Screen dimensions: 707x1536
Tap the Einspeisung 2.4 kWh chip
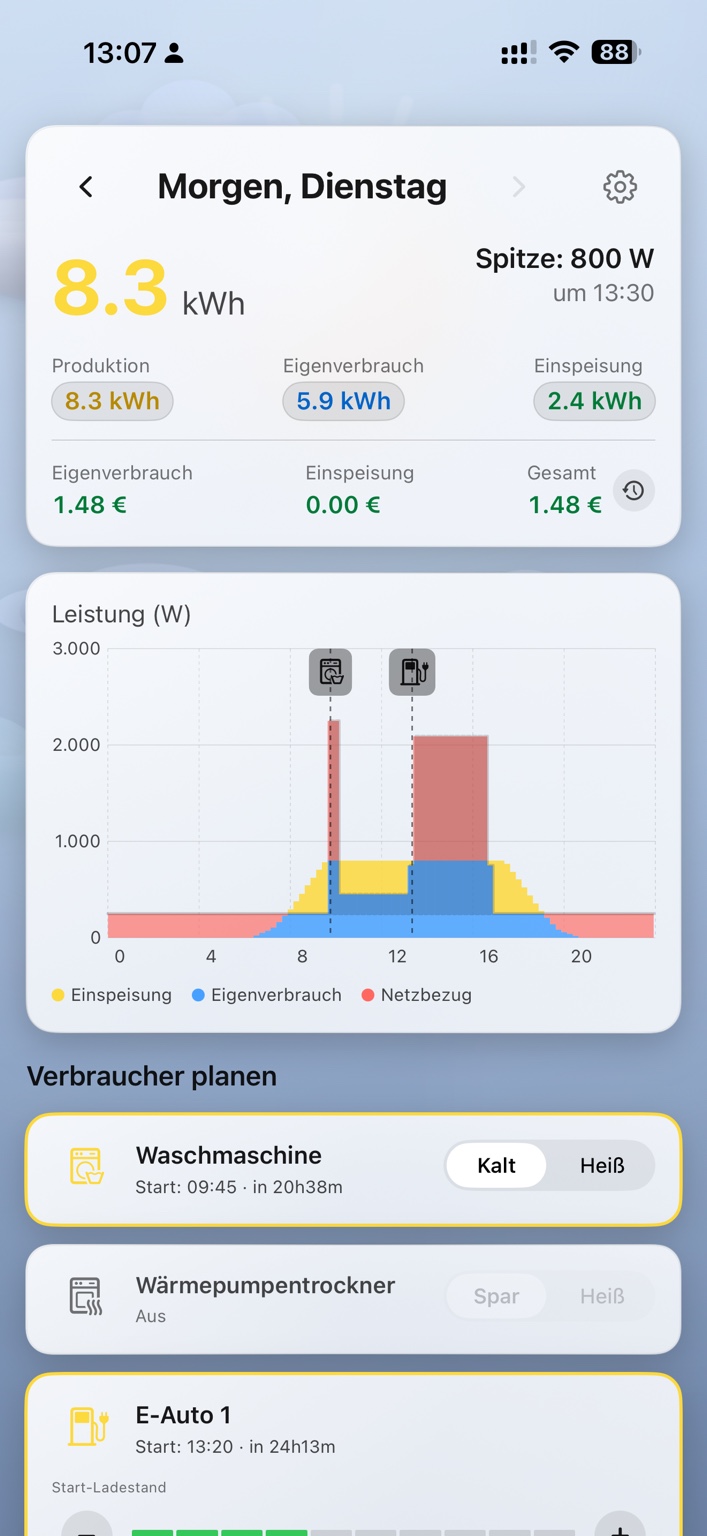pos(594,401)
